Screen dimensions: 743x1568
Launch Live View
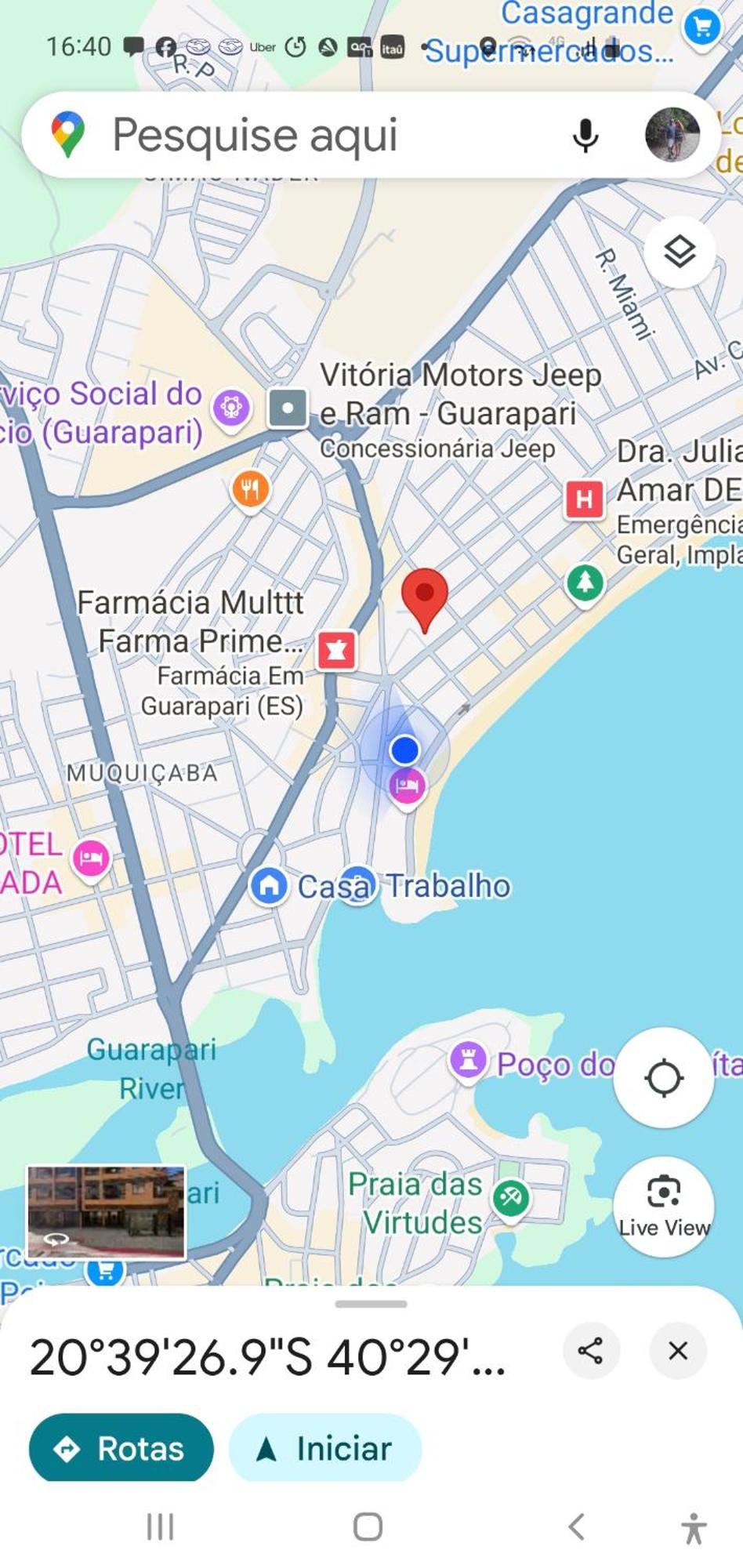click(x=663, y=1207)
